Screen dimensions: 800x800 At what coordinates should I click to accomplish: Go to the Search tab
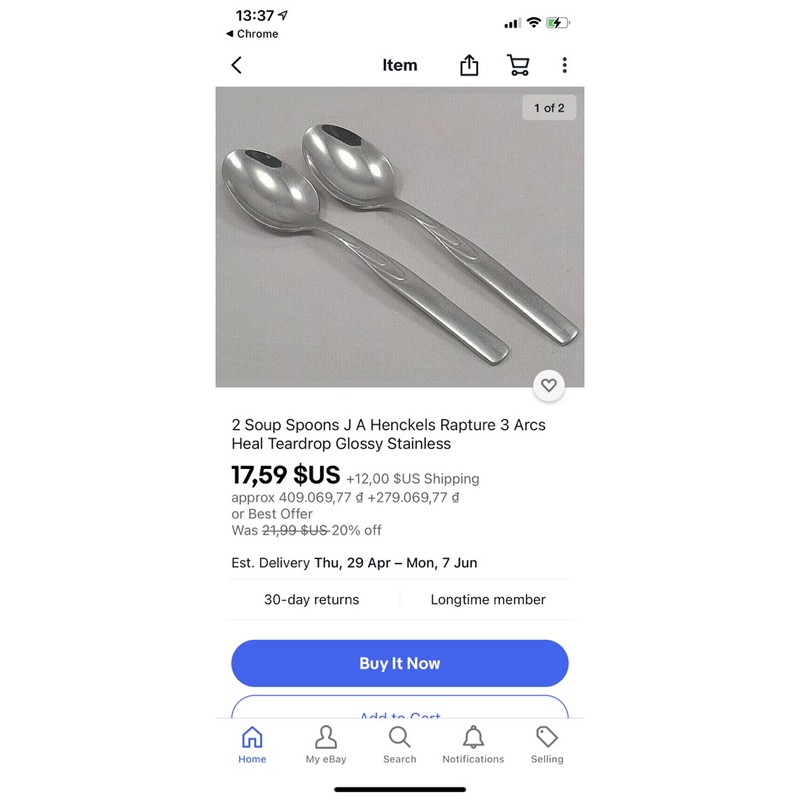399,745
